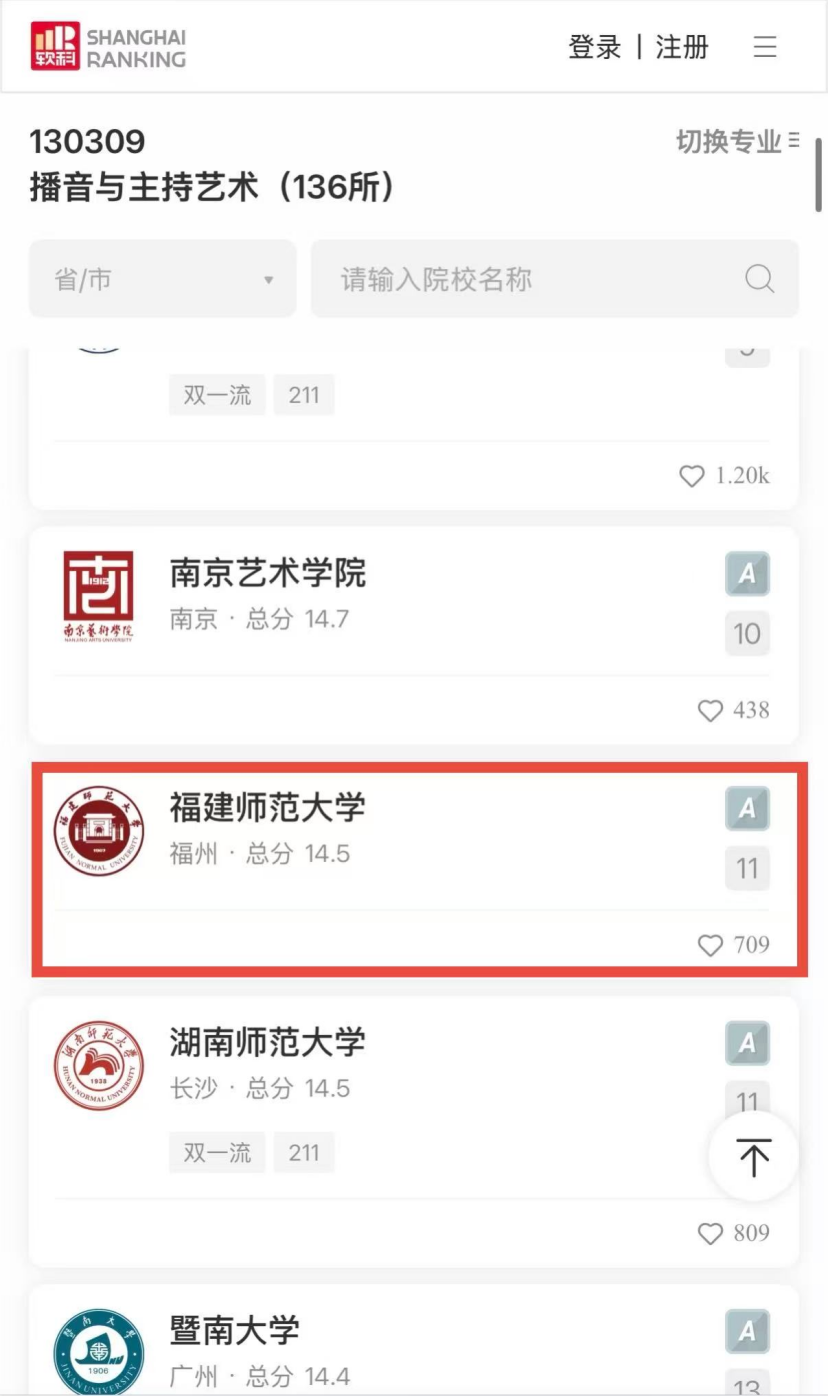Like 南京艺术学院 heart icon

pos(710,711)
